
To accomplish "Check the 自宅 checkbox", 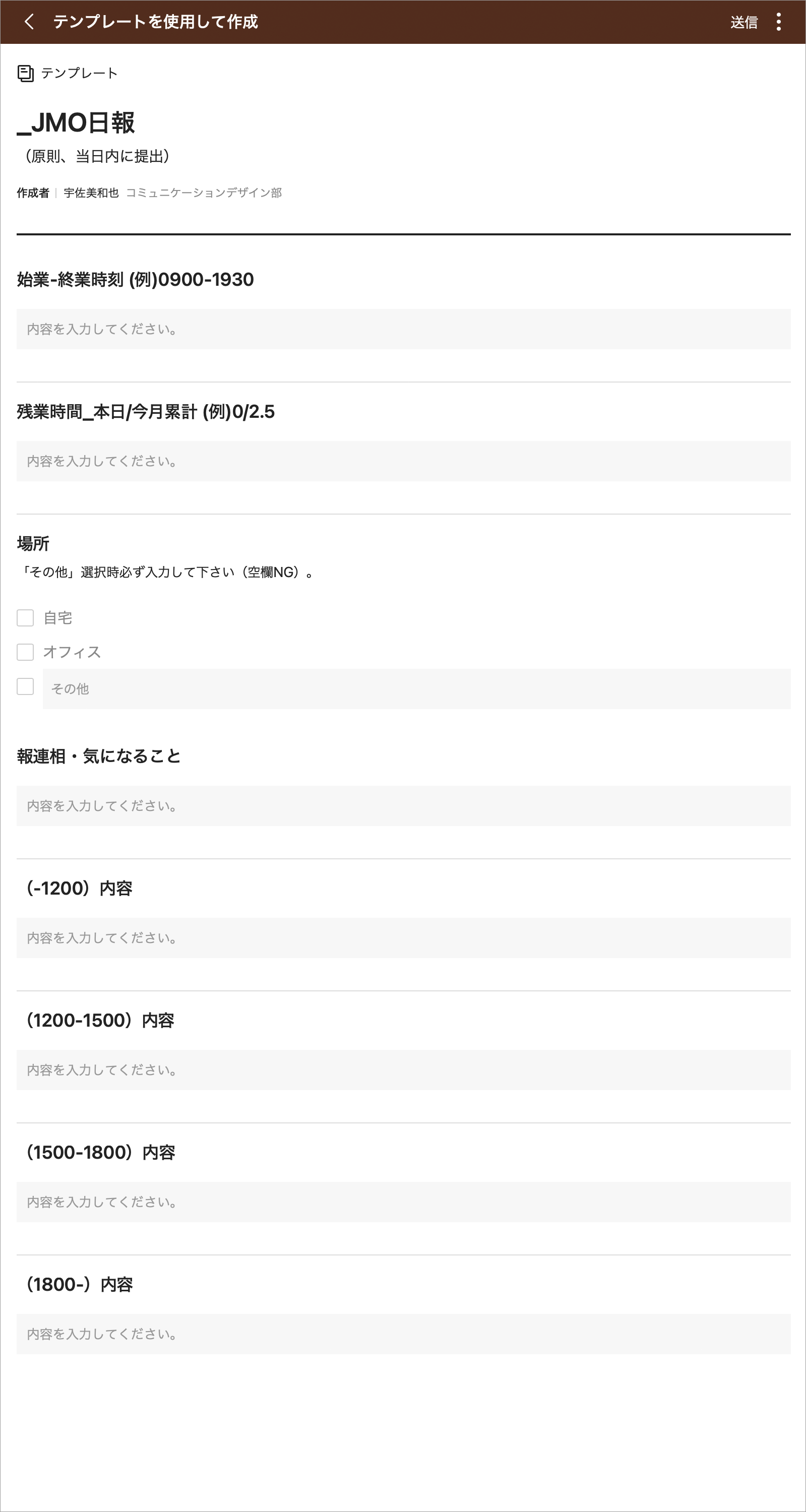I will (x=25, y=617).
